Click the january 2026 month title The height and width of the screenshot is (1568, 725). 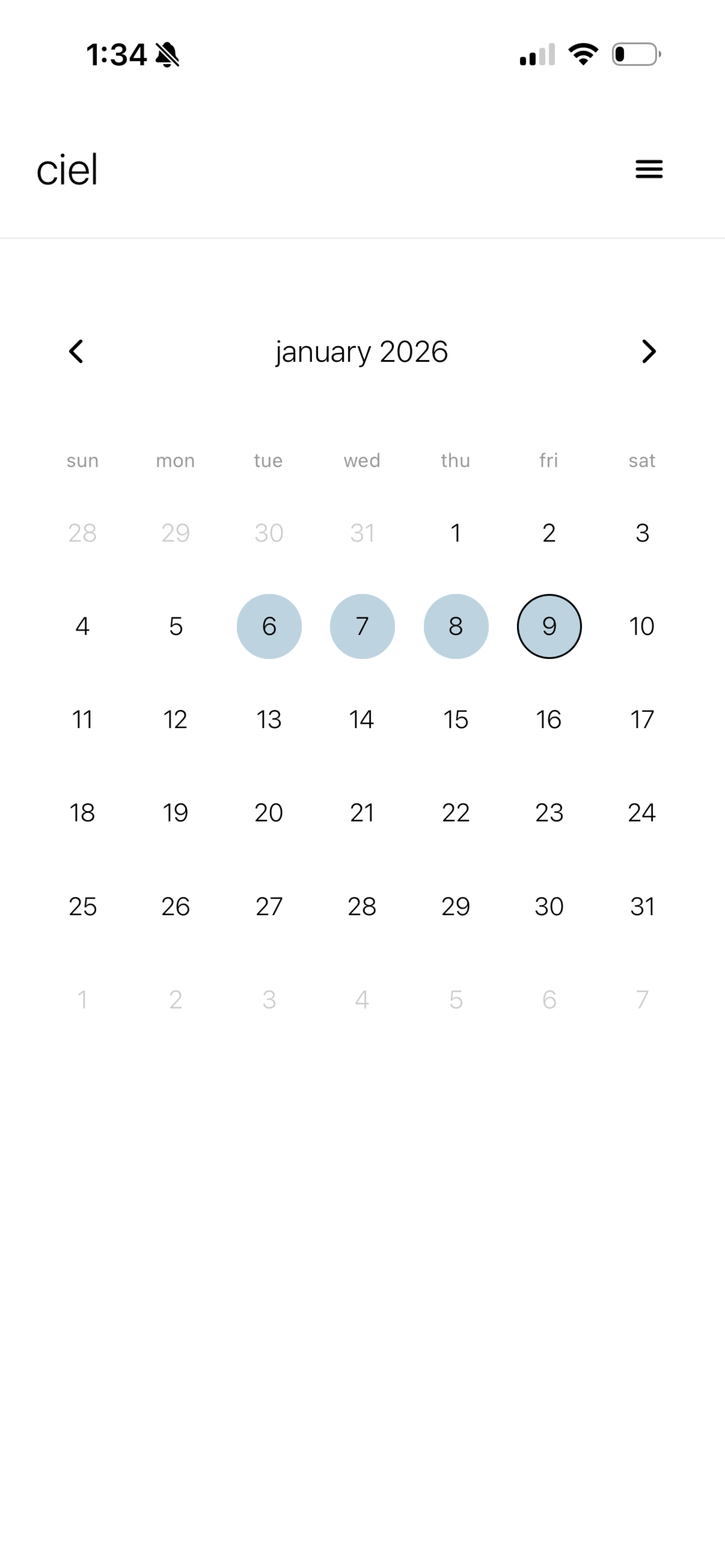point(361,351)
